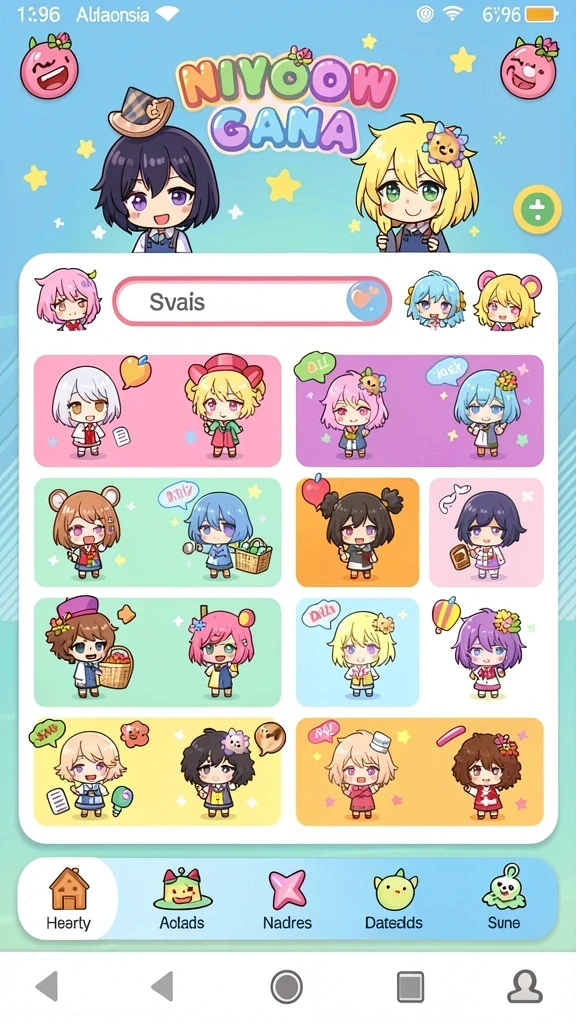This screenshot has width=576, height=1024.
Task: Open the pink-haired avatar beside the search bar
Action: (x=67, y=299)
